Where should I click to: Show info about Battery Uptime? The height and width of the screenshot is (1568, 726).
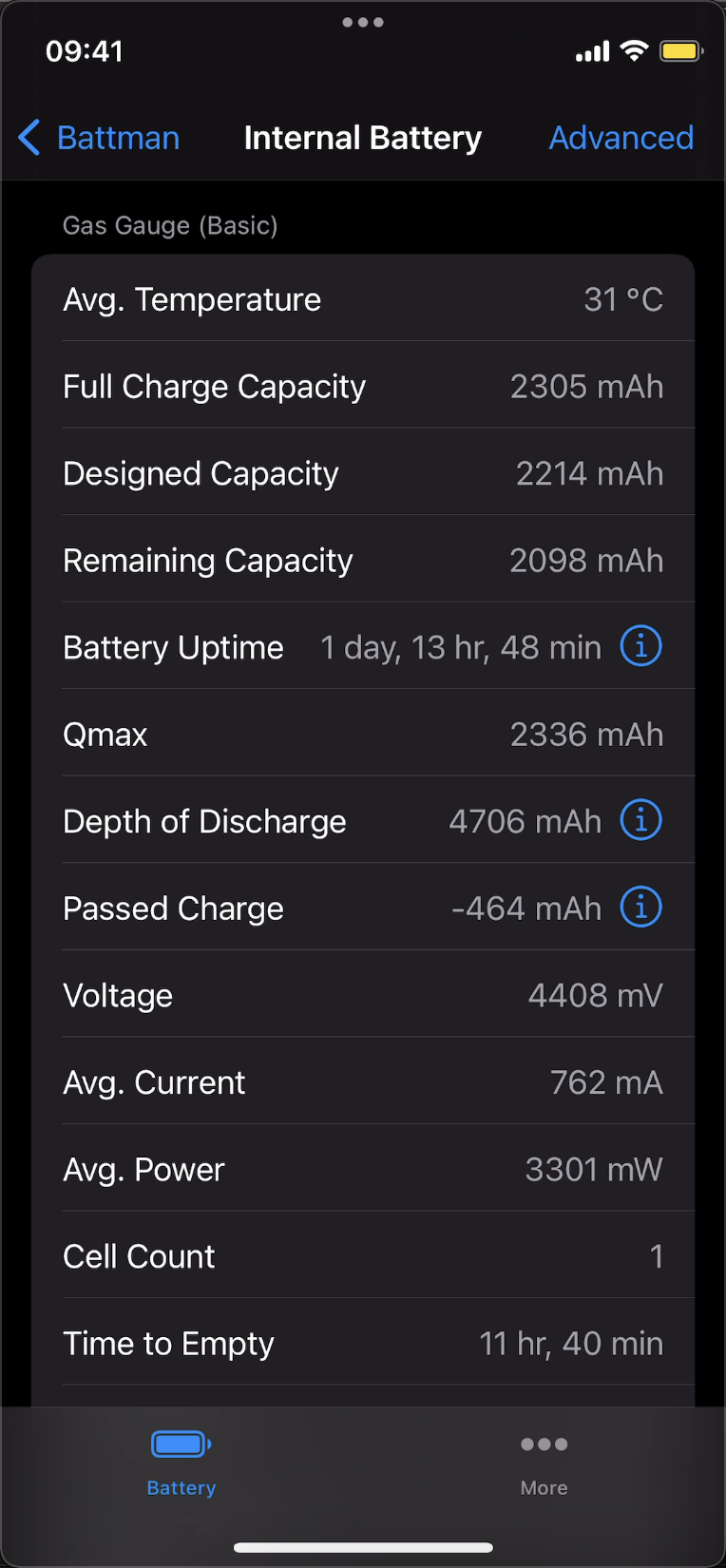tap(640, 646)
